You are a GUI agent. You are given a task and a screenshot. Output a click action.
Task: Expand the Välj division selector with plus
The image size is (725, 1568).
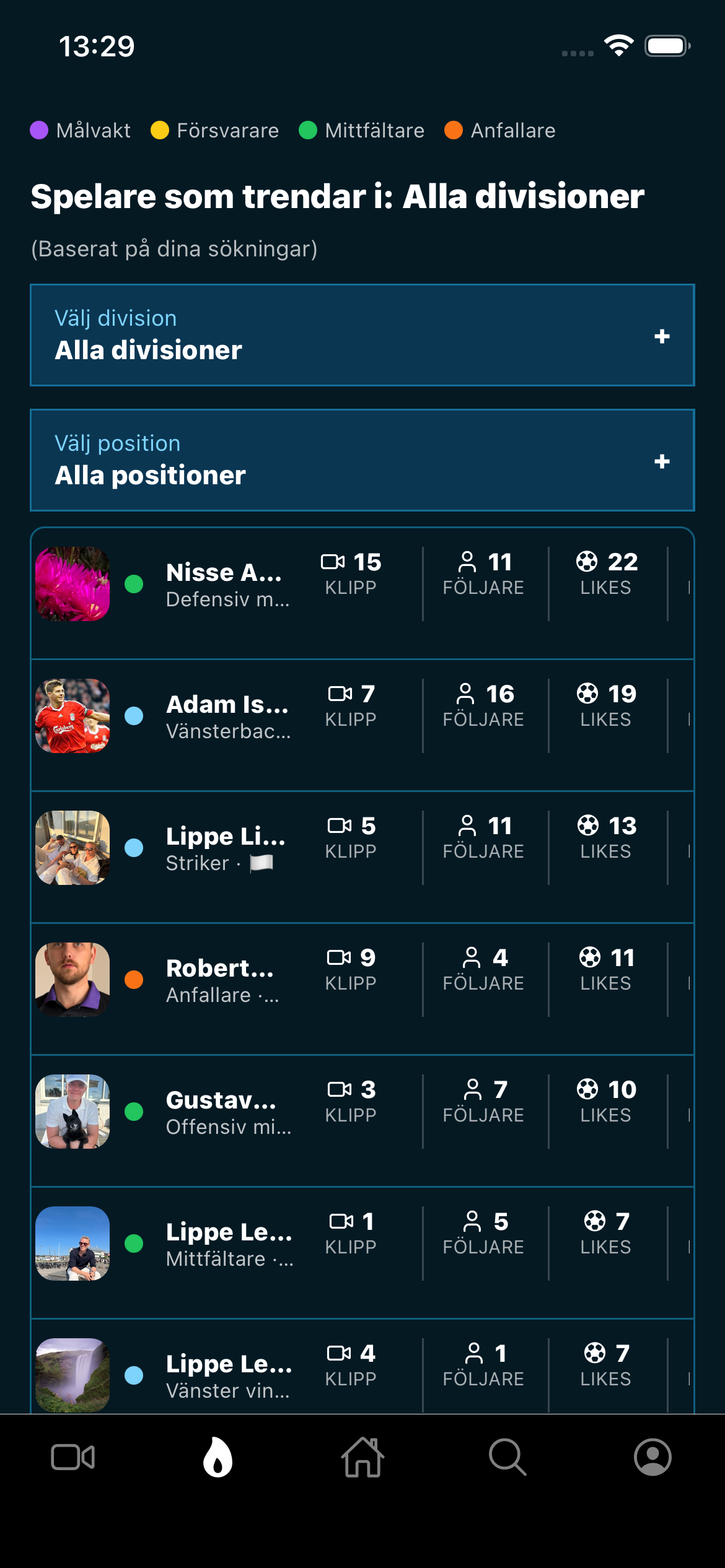pyautogui.click(x=662, y=336)
